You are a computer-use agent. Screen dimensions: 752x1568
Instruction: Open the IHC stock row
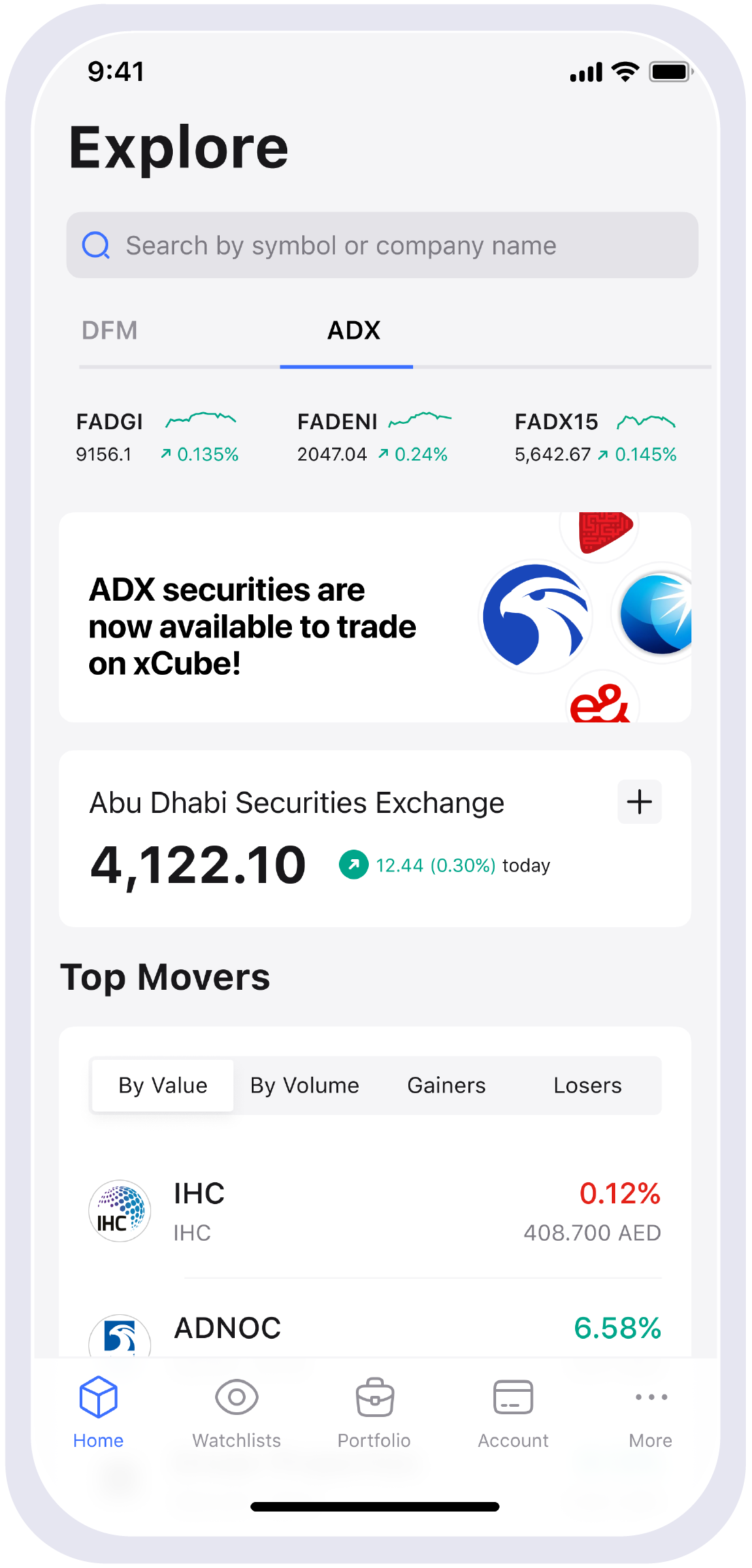tap(374, 1212)
